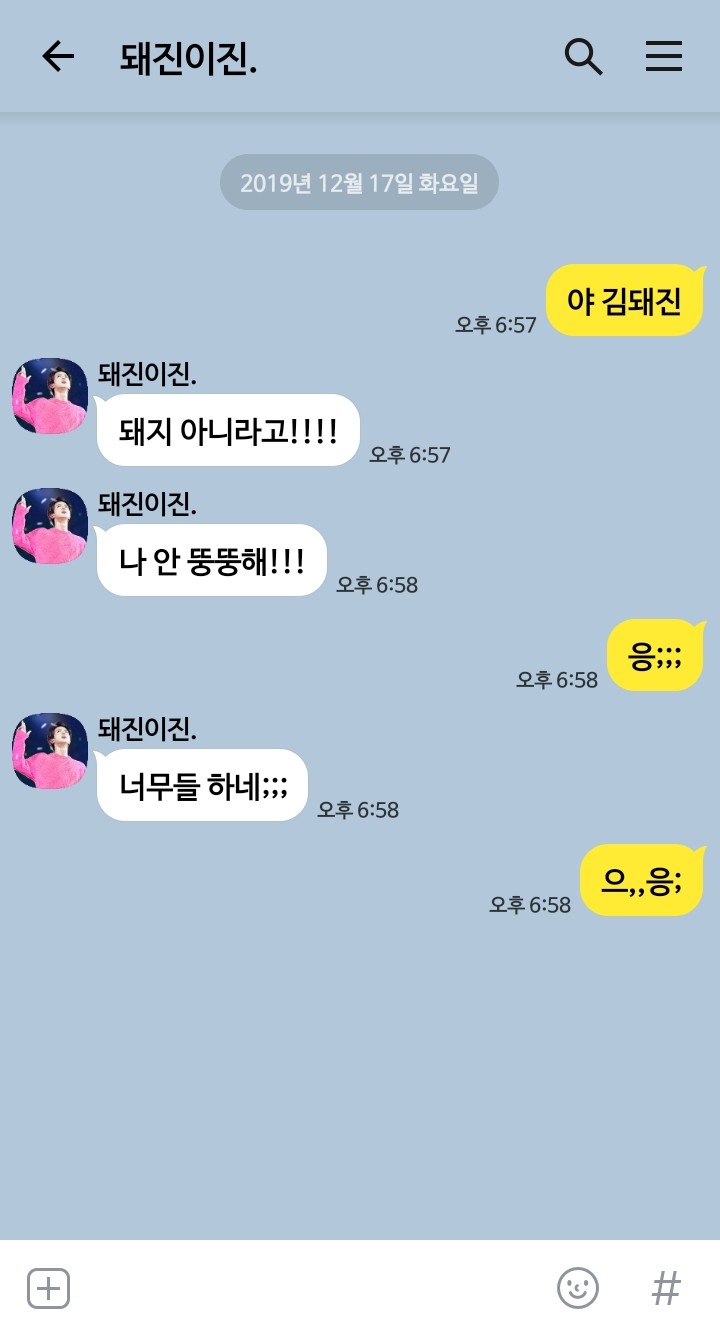This screenshot has height=1336, width=720.
Task: Search within this chat conversation
Action: [583, 57]
